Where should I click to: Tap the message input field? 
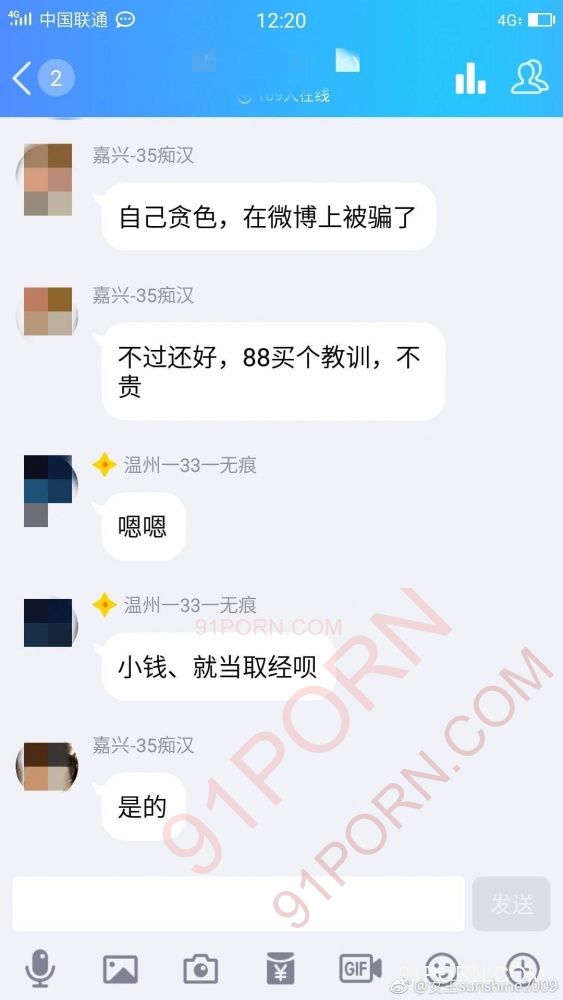[238, 903]
